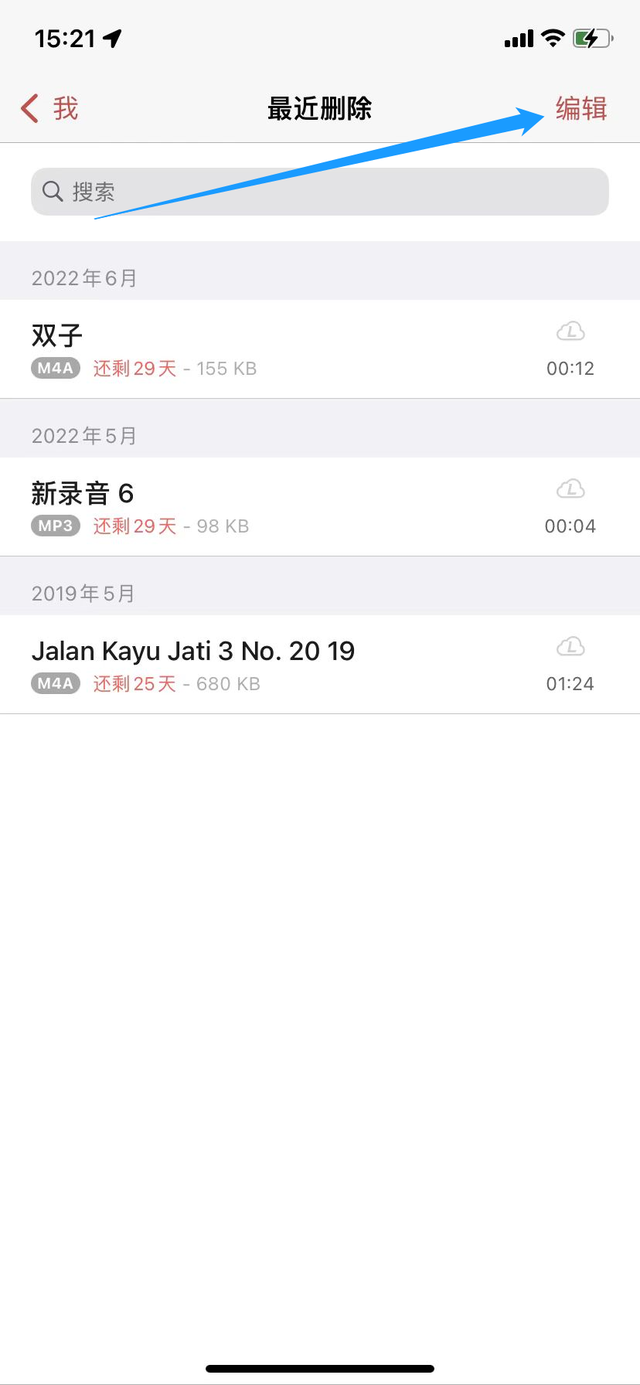Tap the cloud icon beside Jalan Kayu Jati

tap(570, 647)
